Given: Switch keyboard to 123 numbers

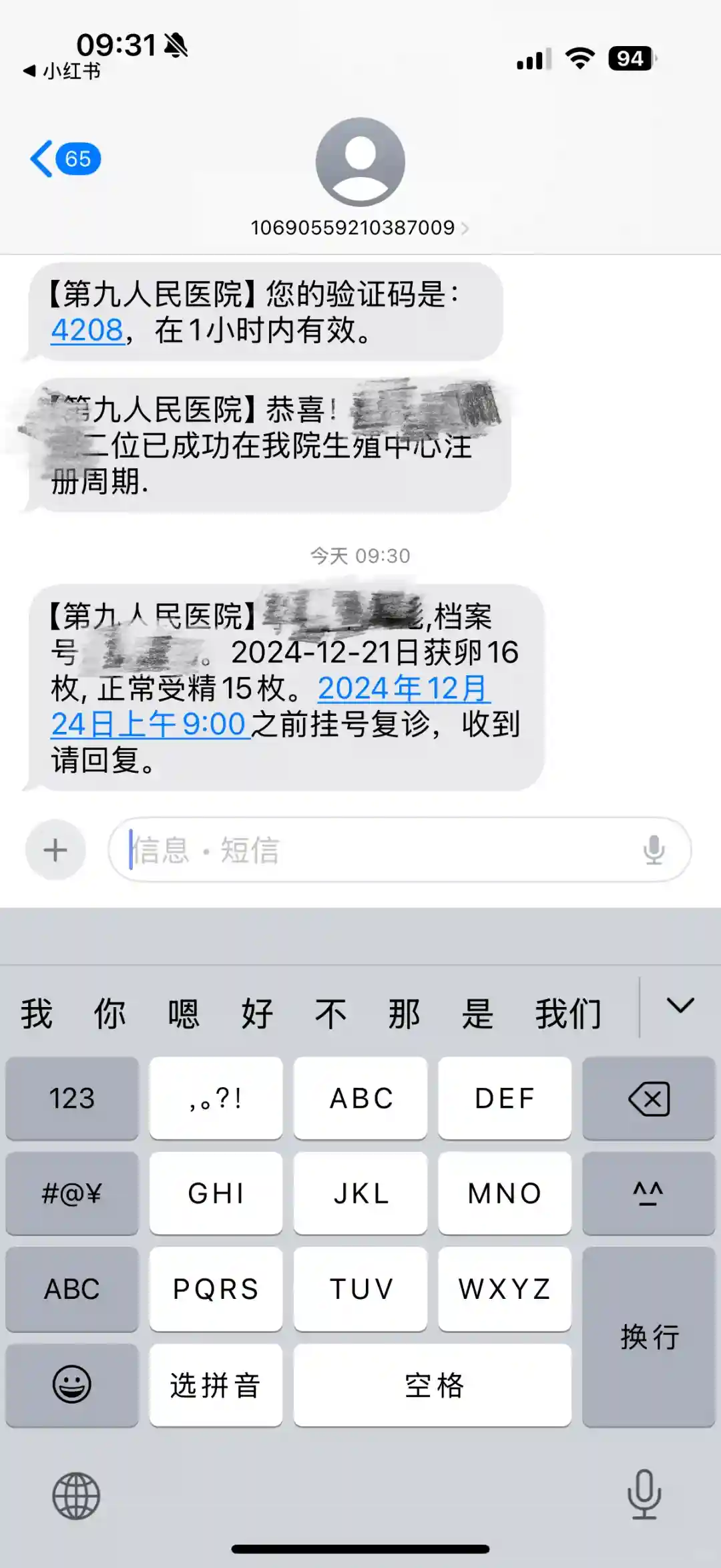Looking at the screenshot, I should point(72,1098).
